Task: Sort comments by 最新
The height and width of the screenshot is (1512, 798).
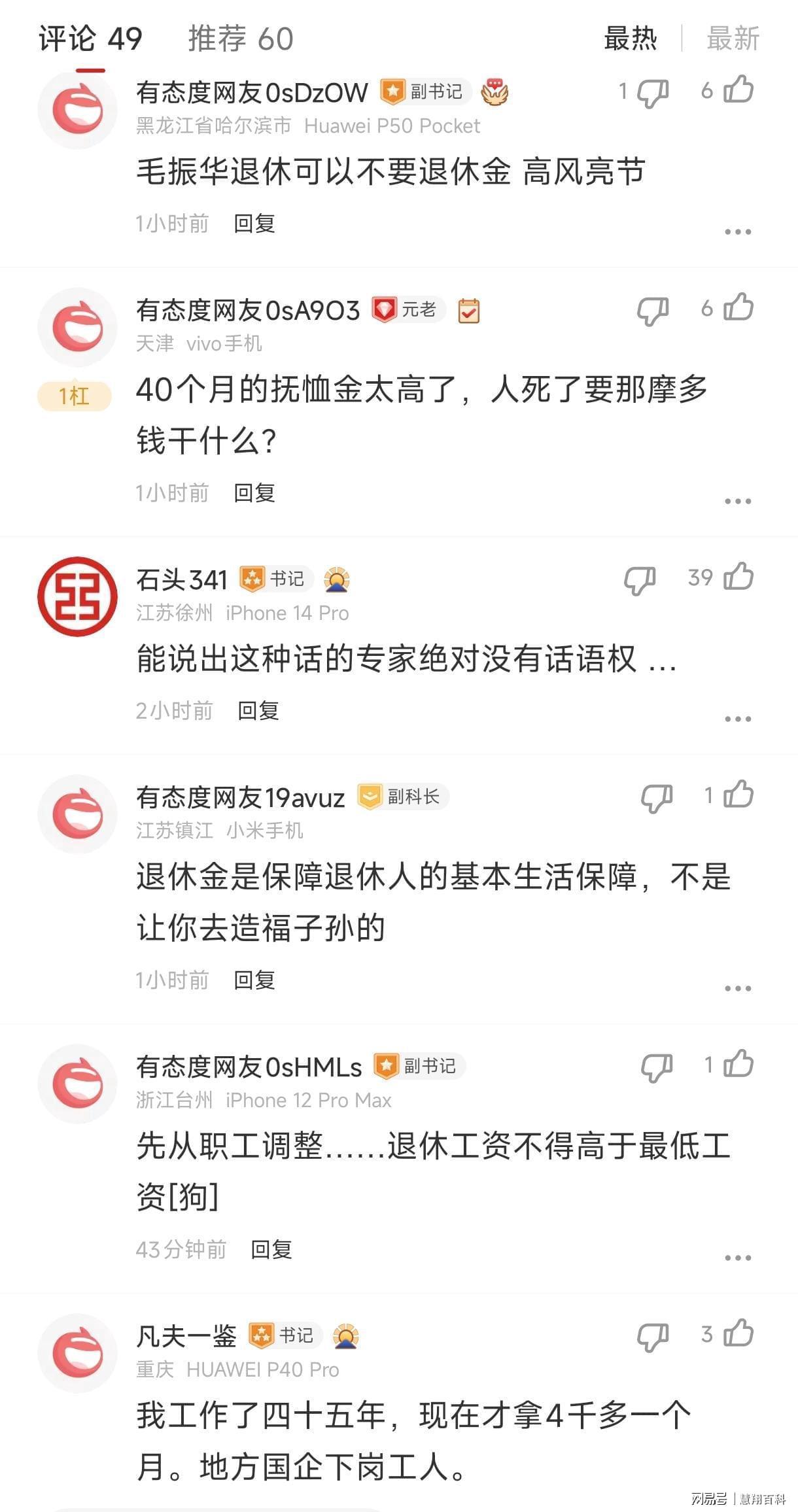Action: pyautogui.click(x=733, y=39)
